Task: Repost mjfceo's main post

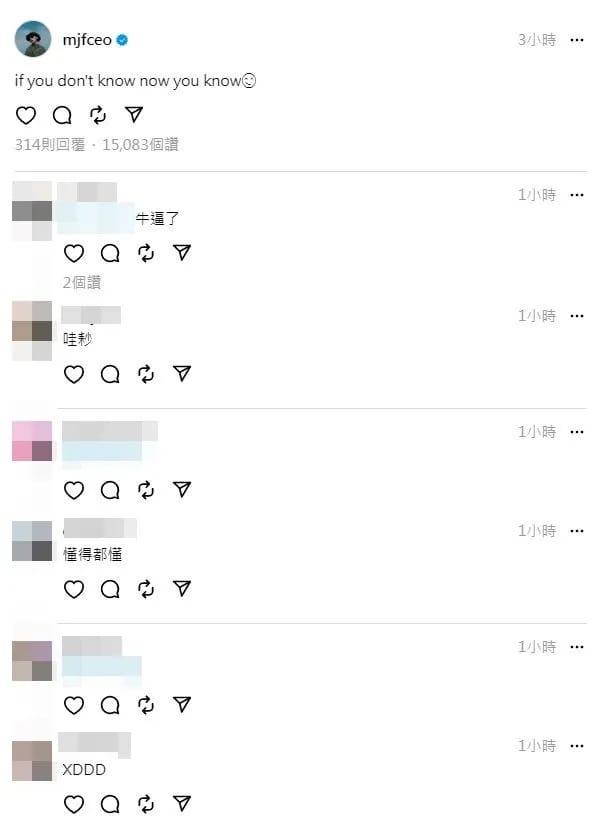Action: pos(98,114)
